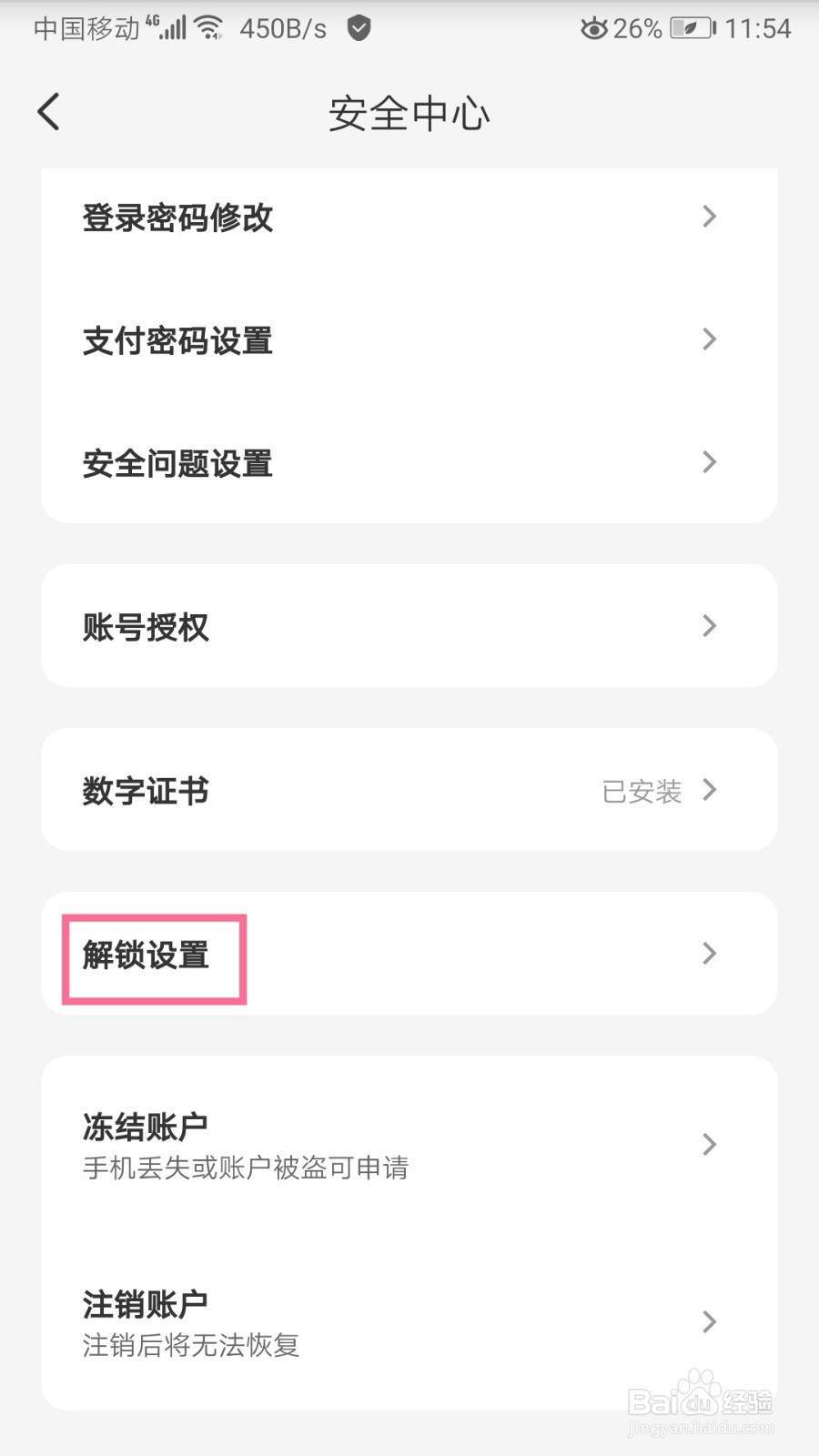
Task: Tap the shield security icon in status bar
Action: pyautogui.click(x=358, y=27)
